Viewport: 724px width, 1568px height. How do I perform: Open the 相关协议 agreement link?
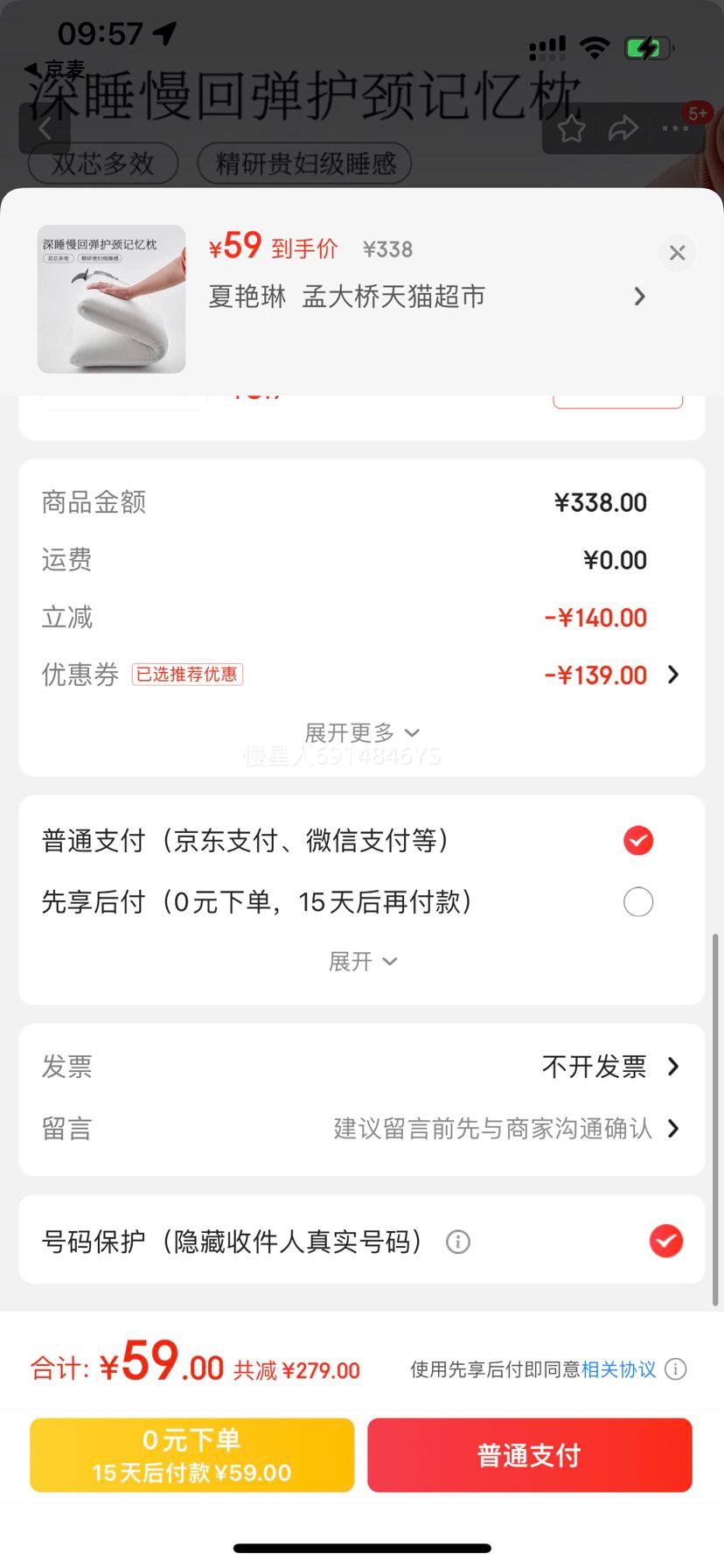tap(618, 1369)
